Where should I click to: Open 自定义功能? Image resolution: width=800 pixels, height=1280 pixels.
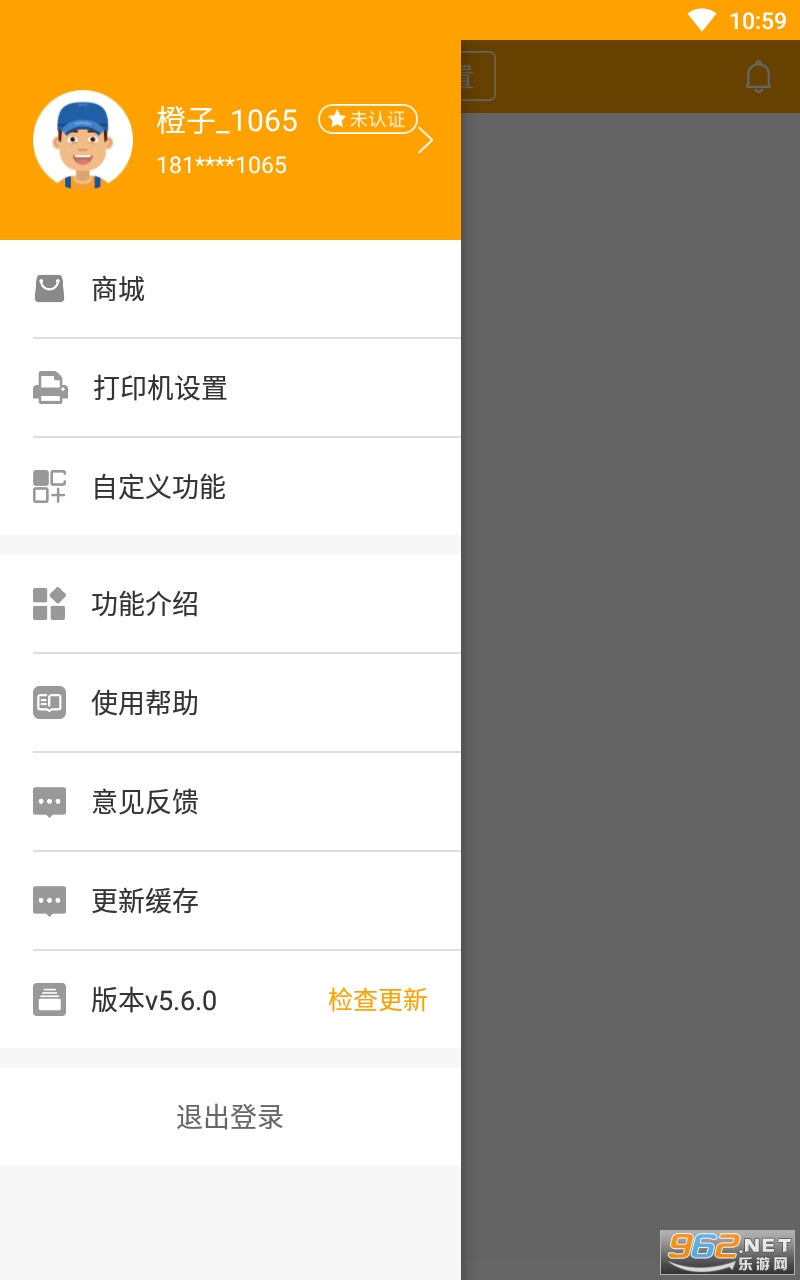pyautogui.click(x=230, y=487)
